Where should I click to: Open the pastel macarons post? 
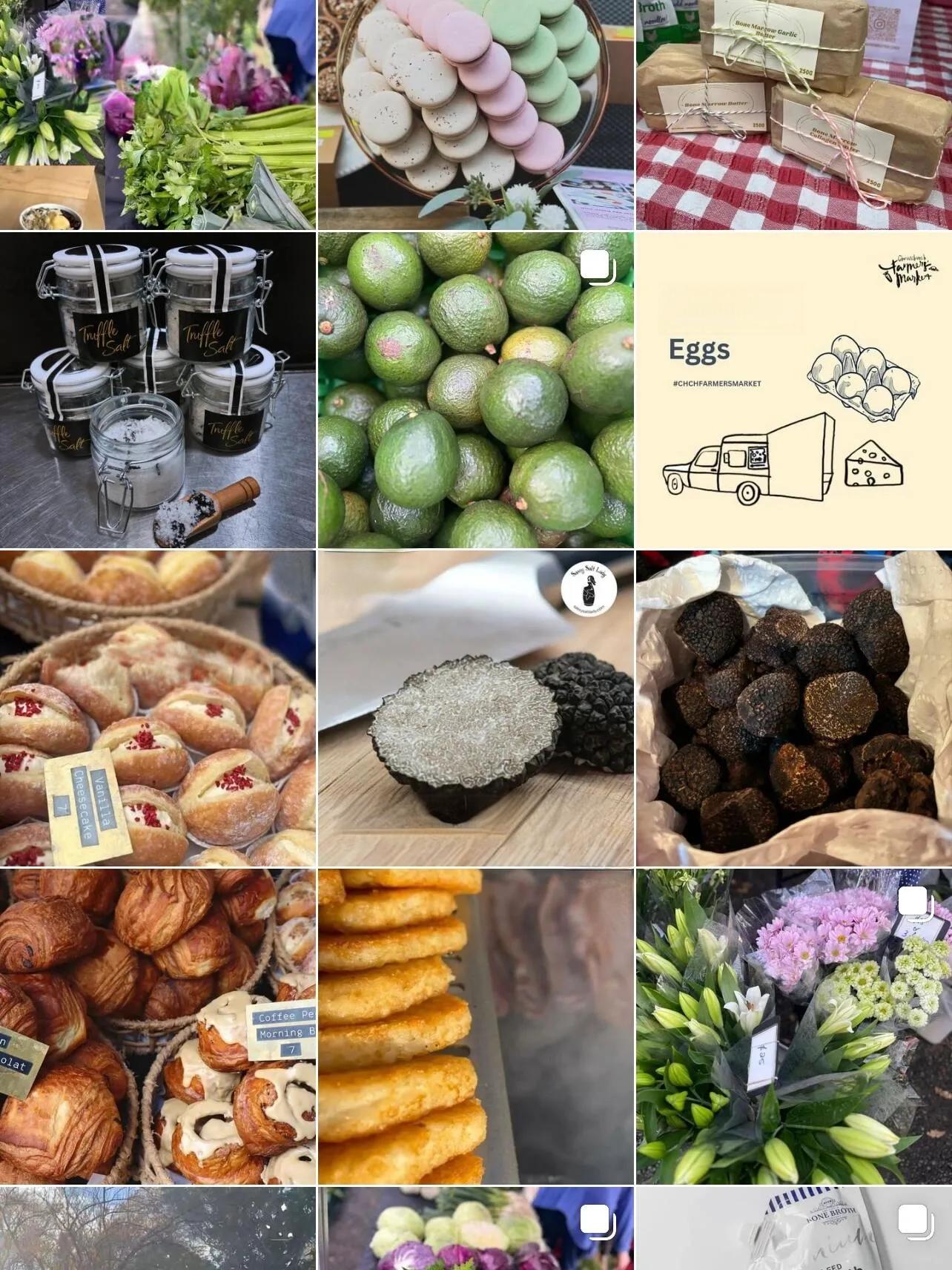pos(475,114)
